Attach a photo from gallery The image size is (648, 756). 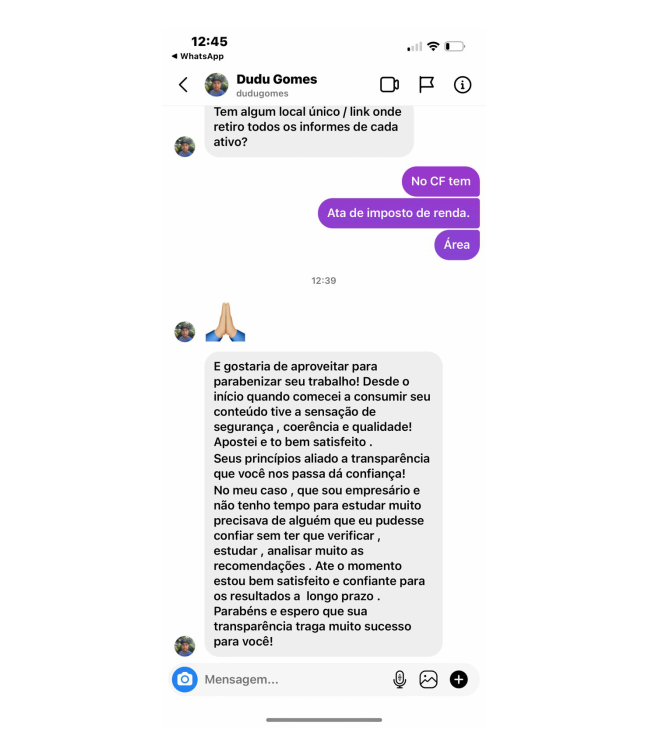click(x=428, y=679)
